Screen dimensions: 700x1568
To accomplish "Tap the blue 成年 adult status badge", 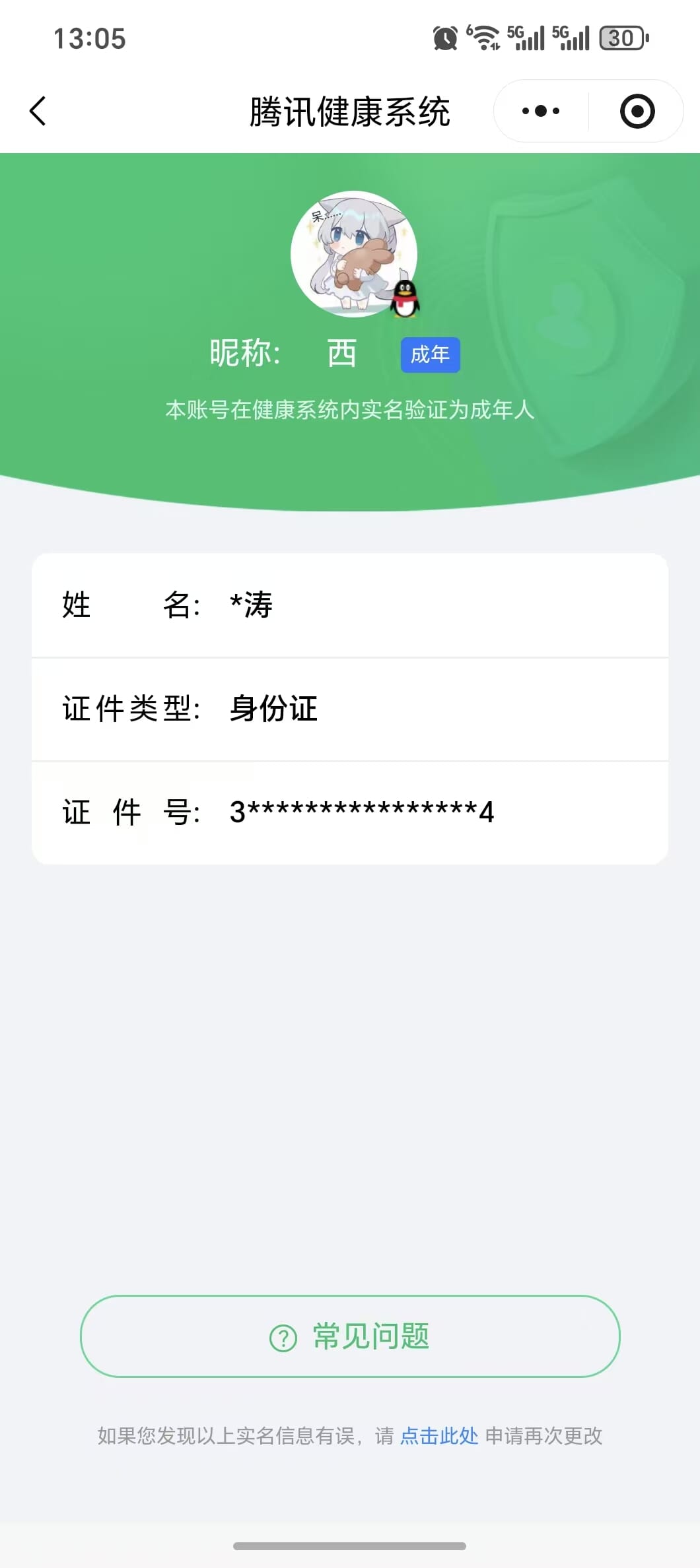I will point(430,354).
